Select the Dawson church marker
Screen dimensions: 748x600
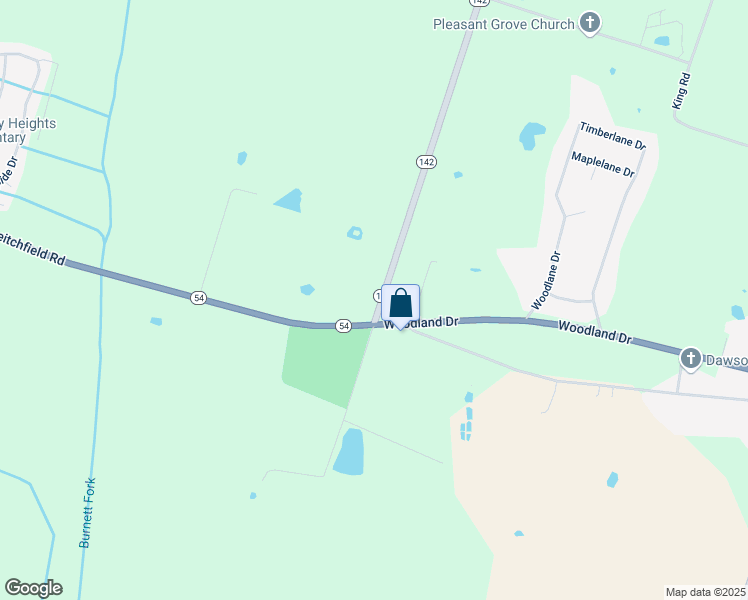point(690,358)
